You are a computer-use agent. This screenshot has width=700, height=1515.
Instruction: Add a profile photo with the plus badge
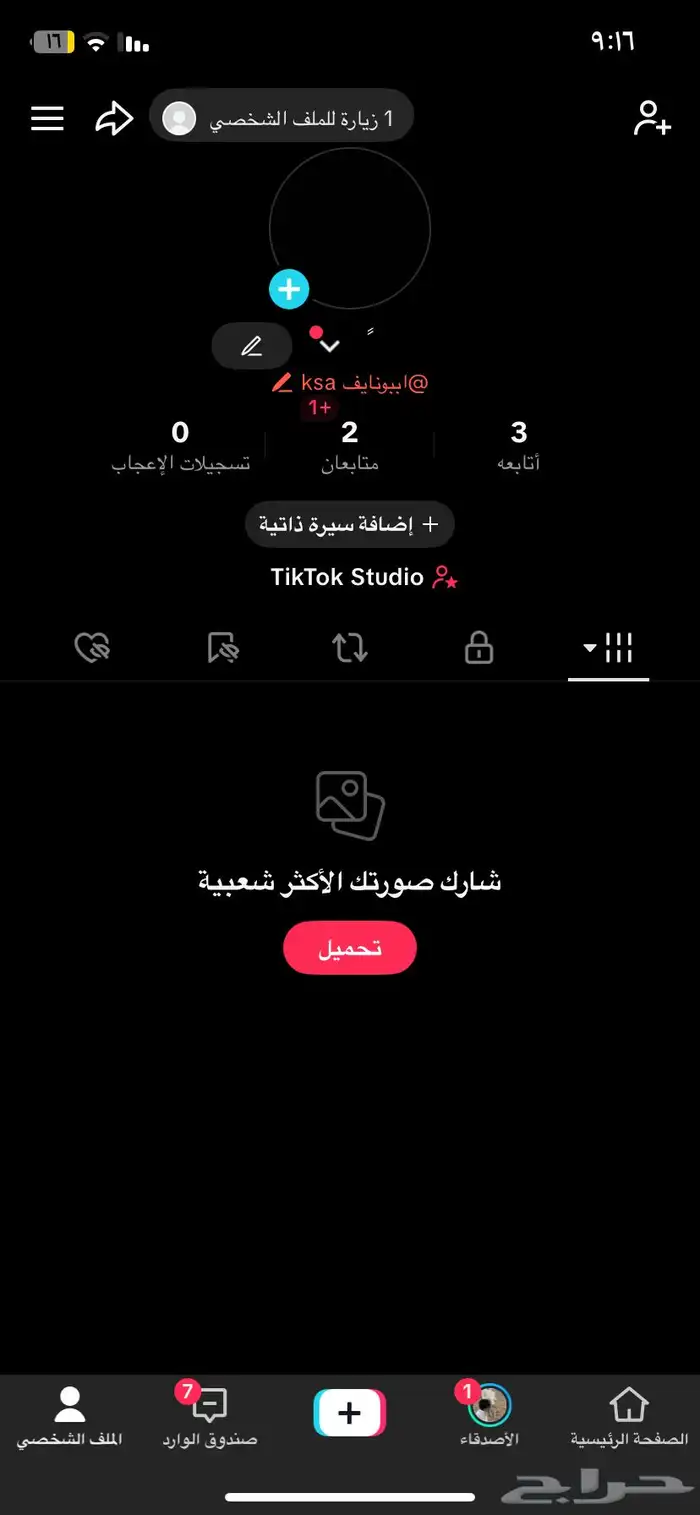(289, 289)
